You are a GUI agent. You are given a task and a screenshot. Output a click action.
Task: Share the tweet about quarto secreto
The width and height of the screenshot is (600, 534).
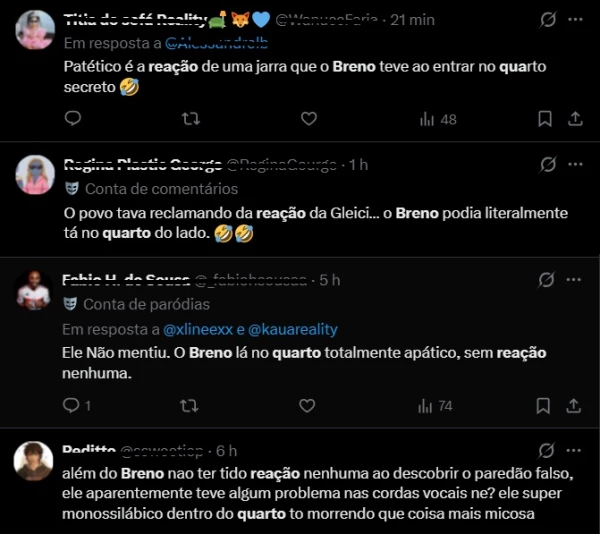coord(575,119)
